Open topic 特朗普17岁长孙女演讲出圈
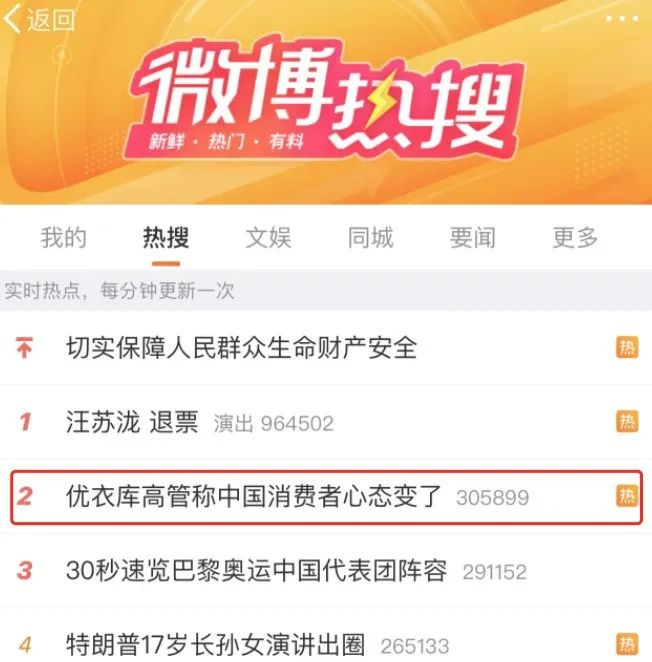 coord(326,635)
